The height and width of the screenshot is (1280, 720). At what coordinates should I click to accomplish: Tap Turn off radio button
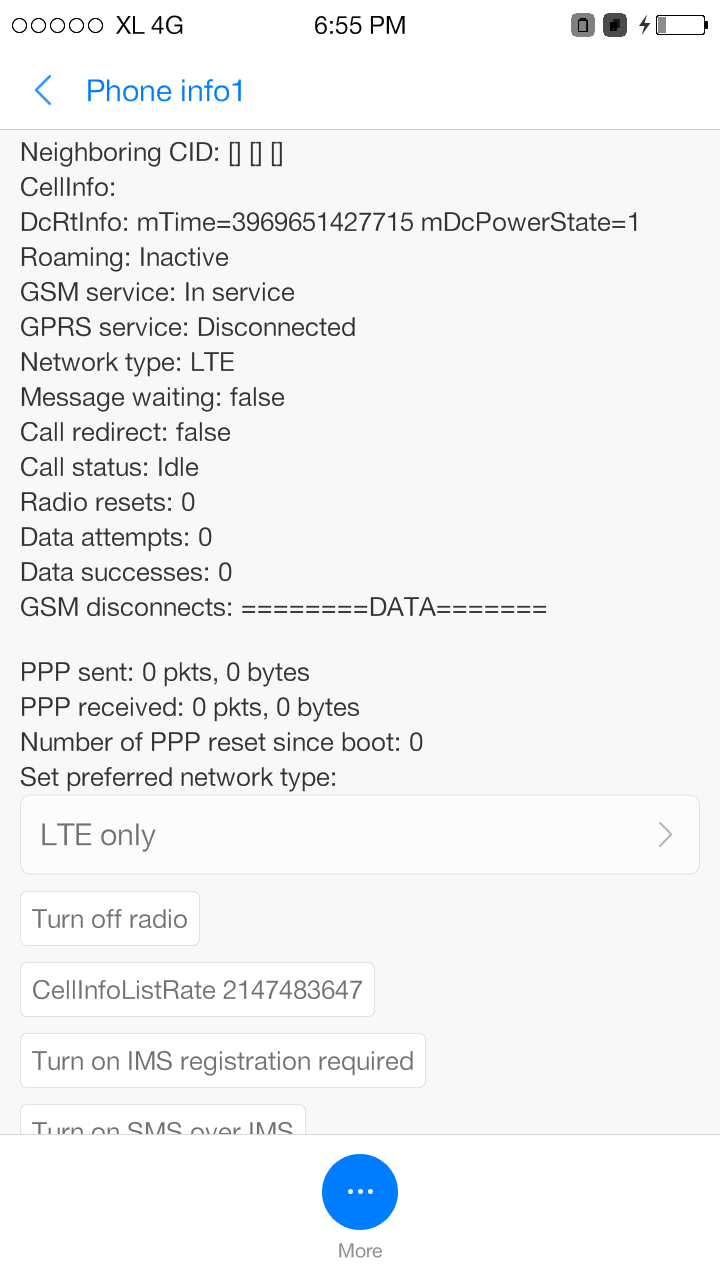tap(110, 919)
